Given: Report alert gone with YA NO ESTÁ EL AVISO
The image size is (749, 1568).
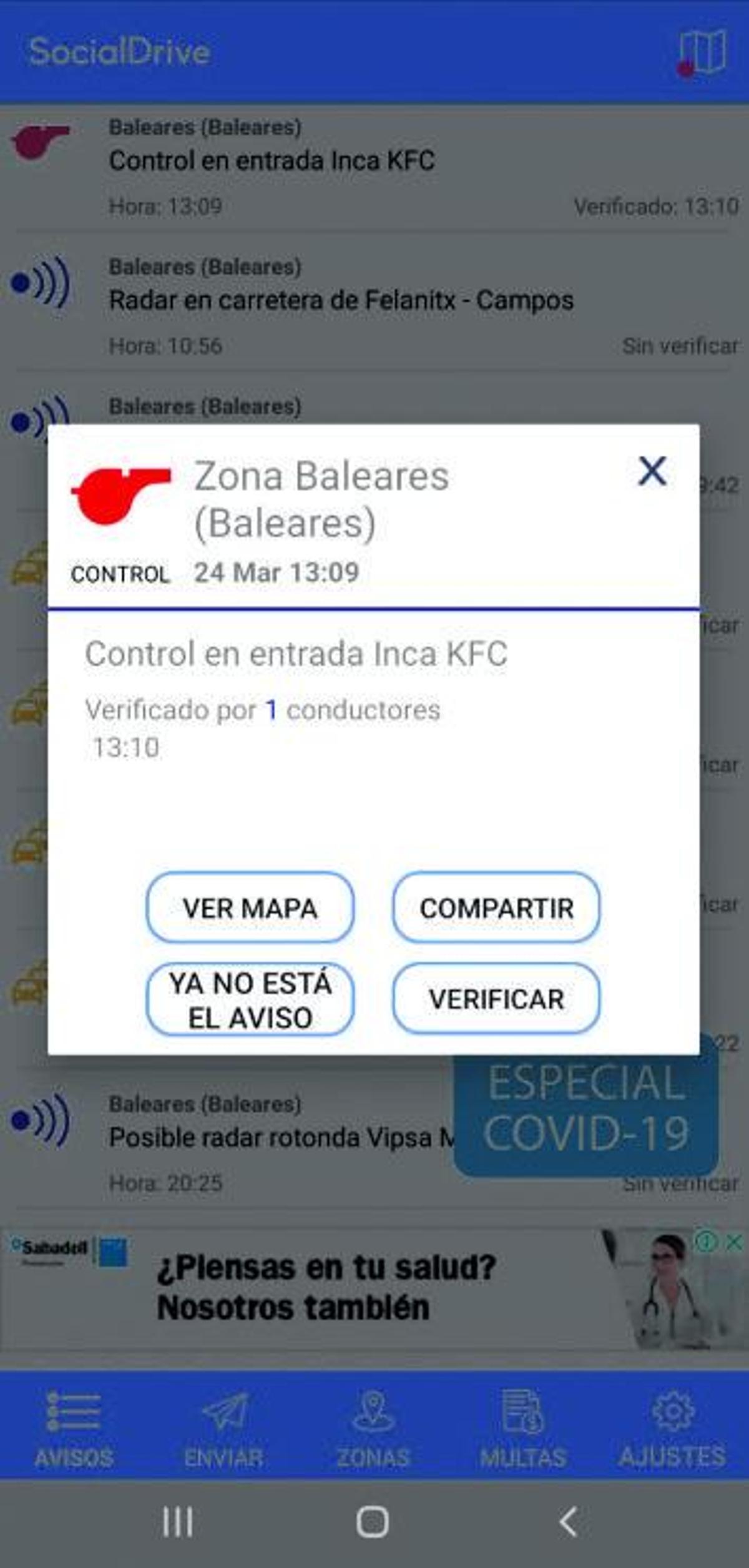Looking at the screenshot, I should point(250,999).
